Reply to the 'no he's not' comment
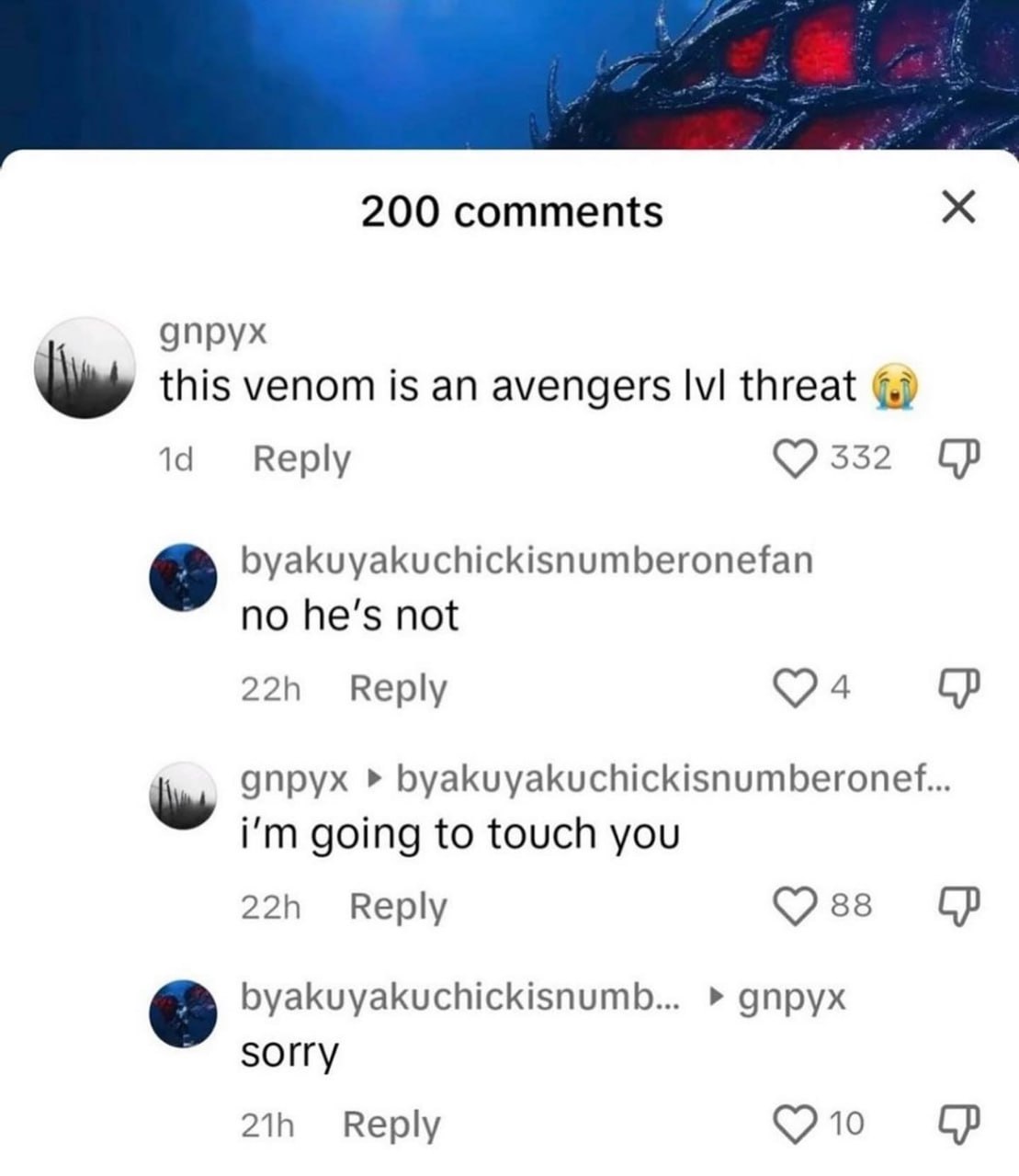 pos(398,688)
